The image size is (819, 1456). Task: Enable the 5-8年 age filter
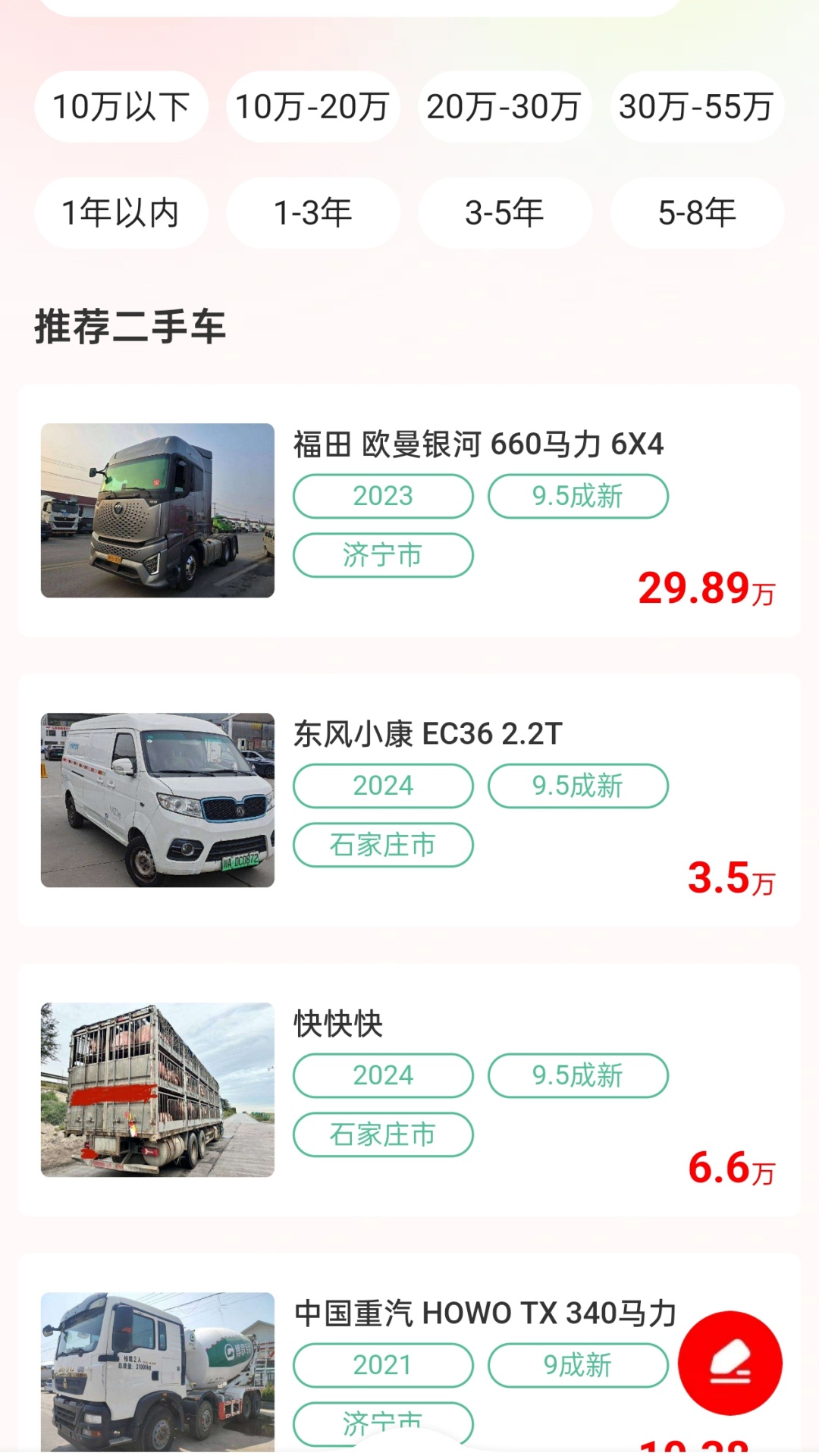coord(697,213)
